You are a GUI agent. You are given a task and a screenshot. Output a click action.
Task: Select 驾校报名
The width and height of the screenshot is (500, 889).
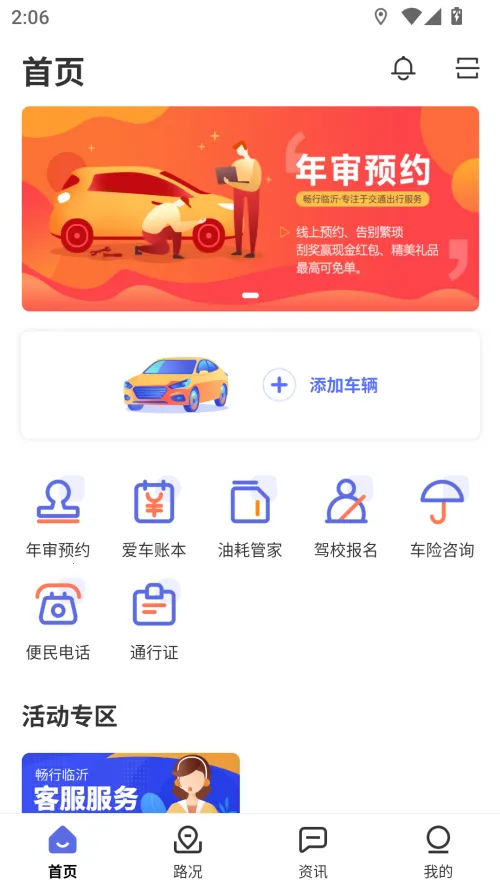point(346,517)
